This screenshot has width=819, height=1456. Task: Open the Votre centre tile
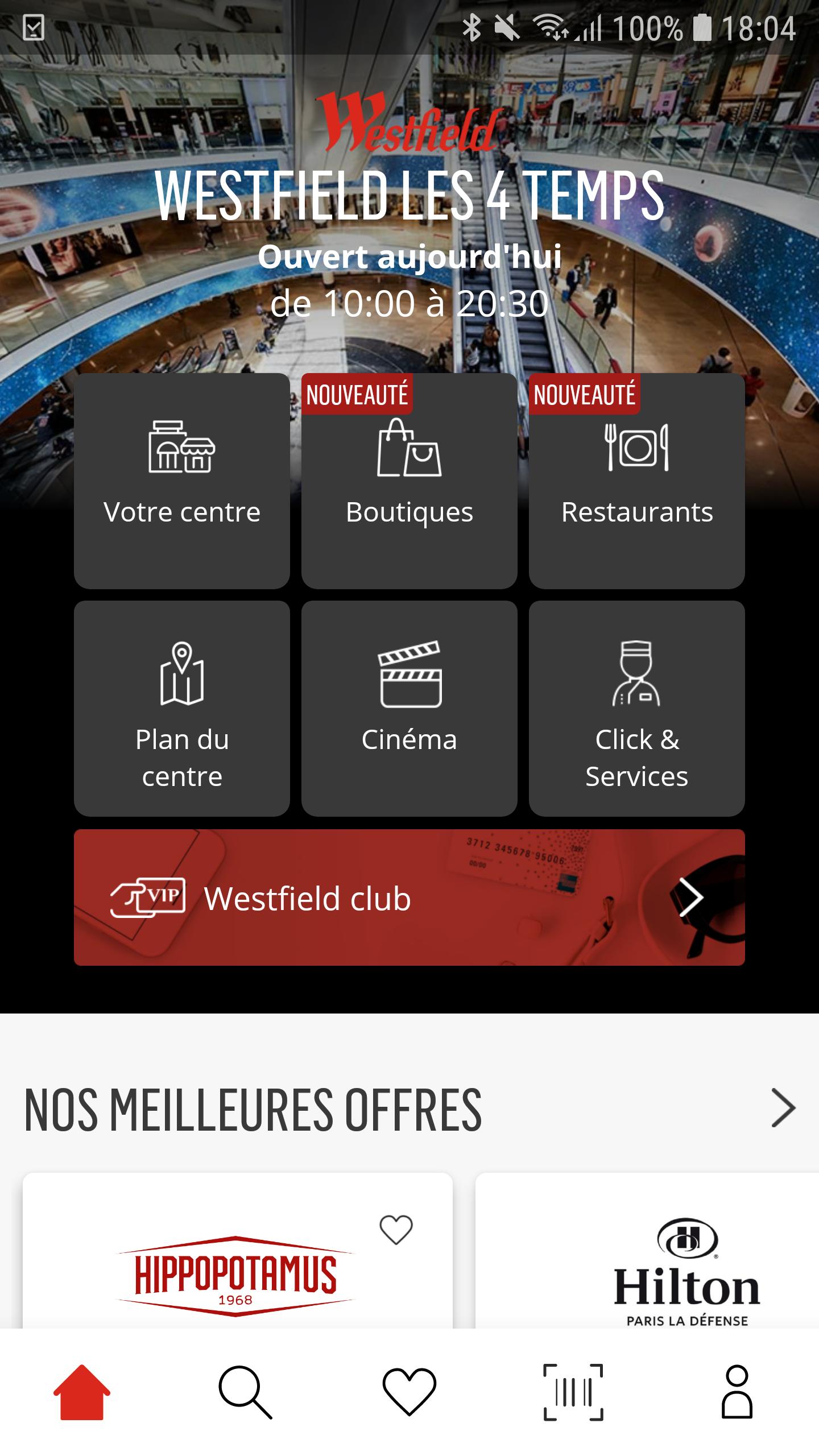tap(181, 483)
